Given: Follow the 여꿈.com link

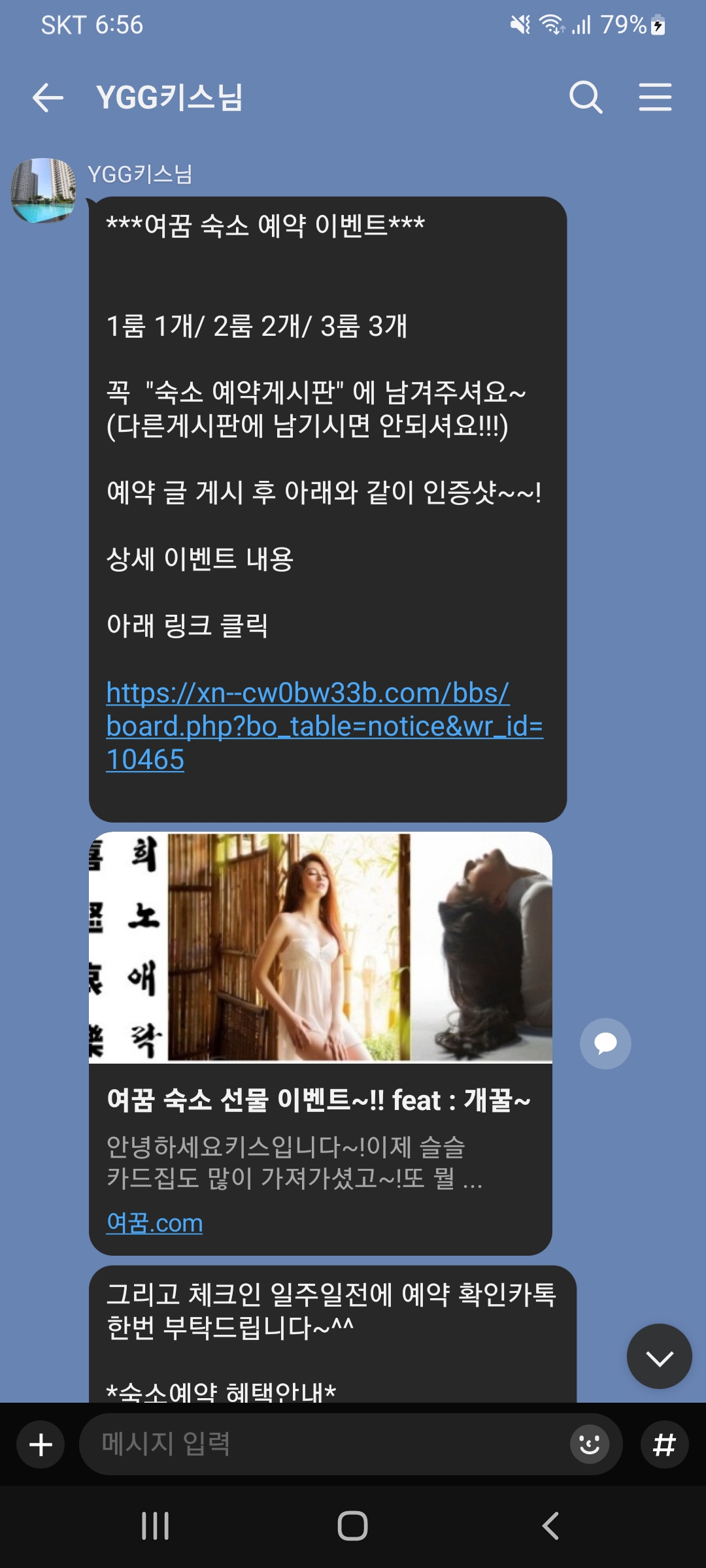Looking at the screenshot, I should point(154,1223).
